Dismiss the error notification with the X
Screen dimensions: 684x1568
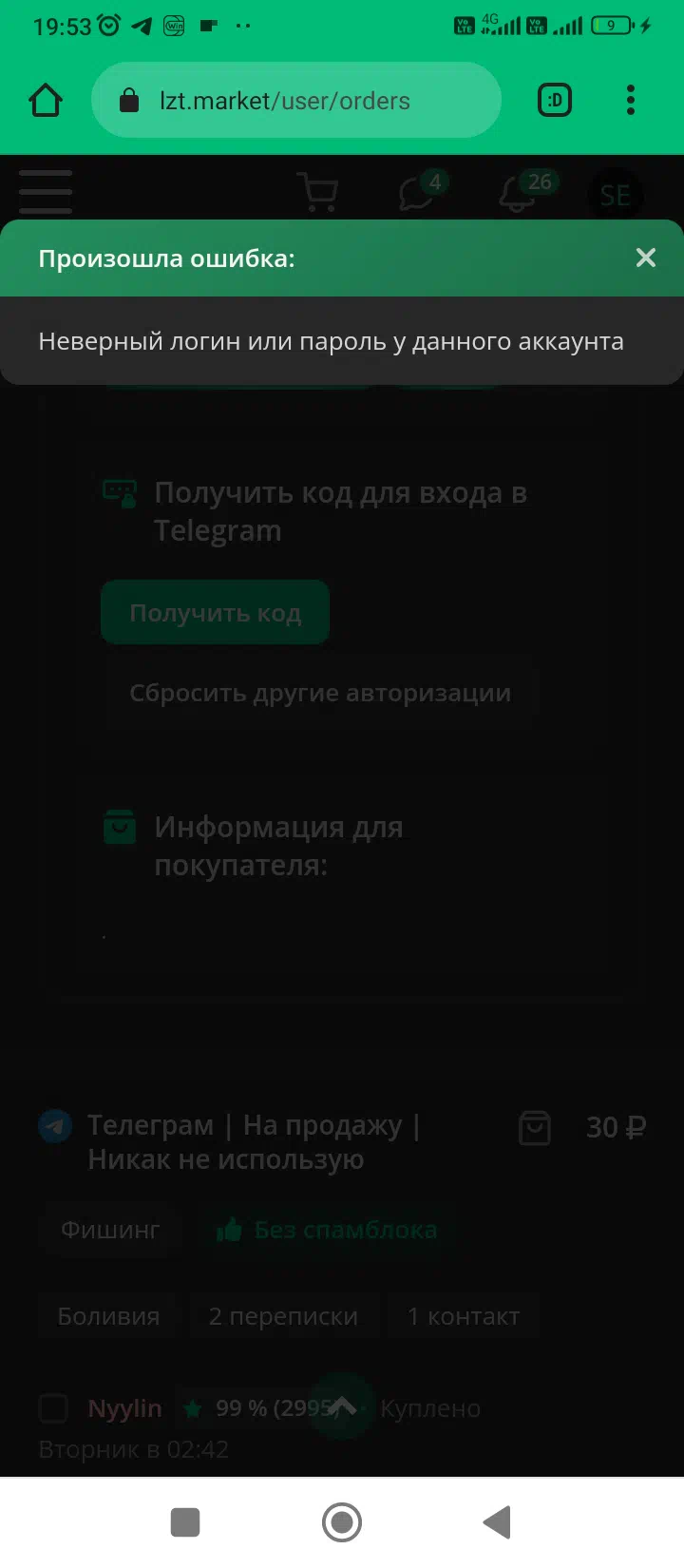coord(646,258)
